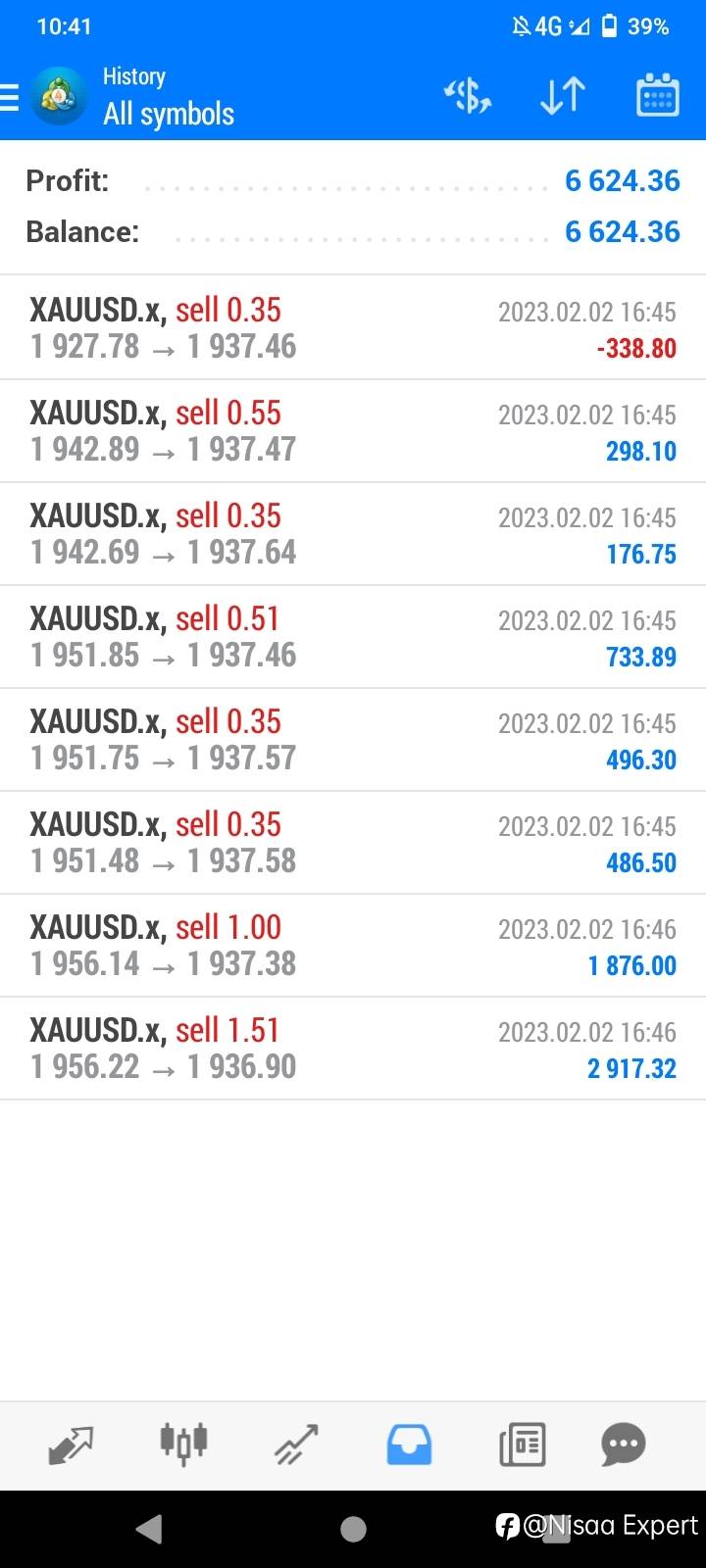The height and width of the screenshot is (1568, 706).
Task: Expand the sell 1.00 trade at 1 956.14
Action: pyautogui.click(x=353, y=946)
